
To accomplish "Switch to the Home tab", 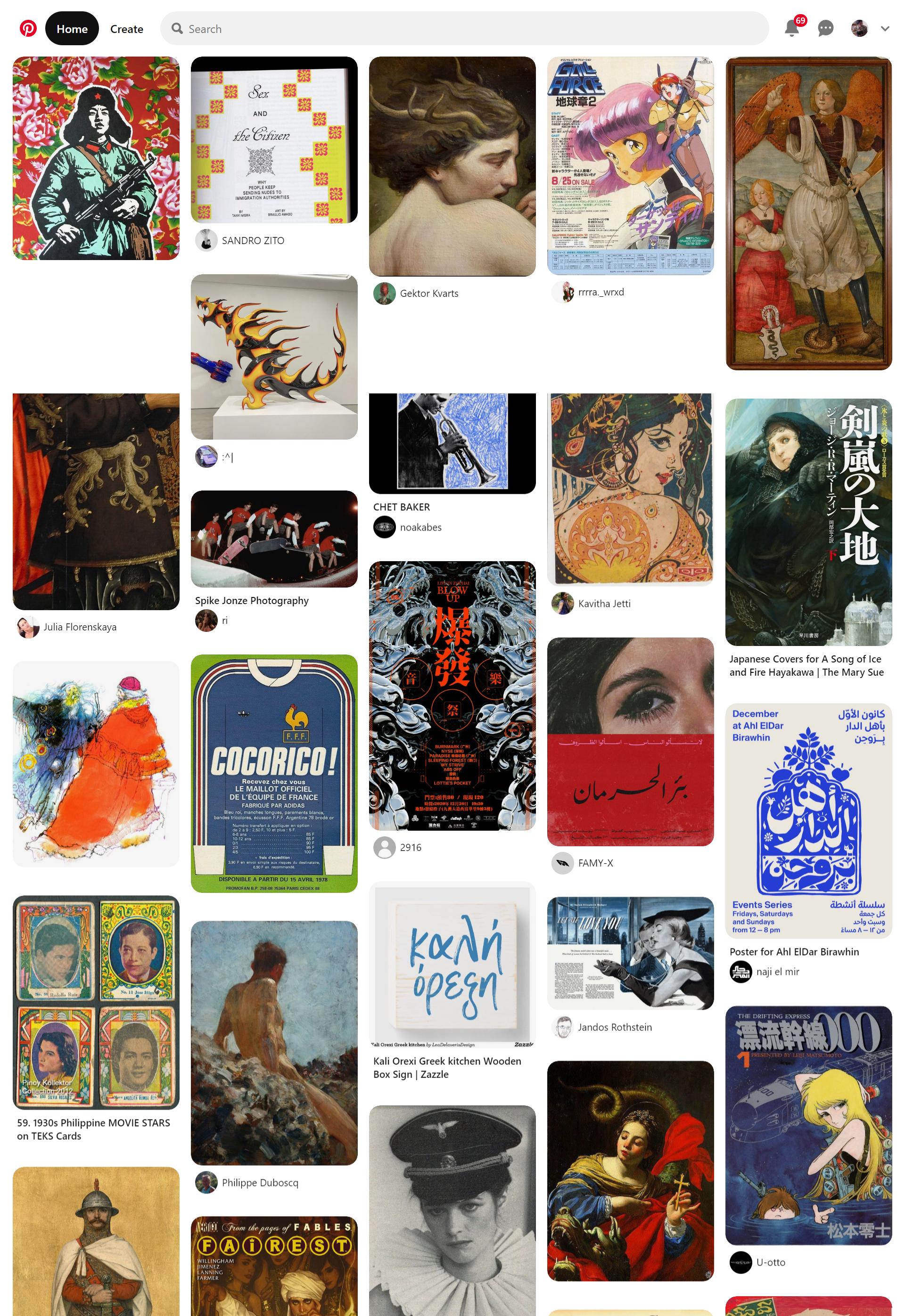I will pos(72,29).
